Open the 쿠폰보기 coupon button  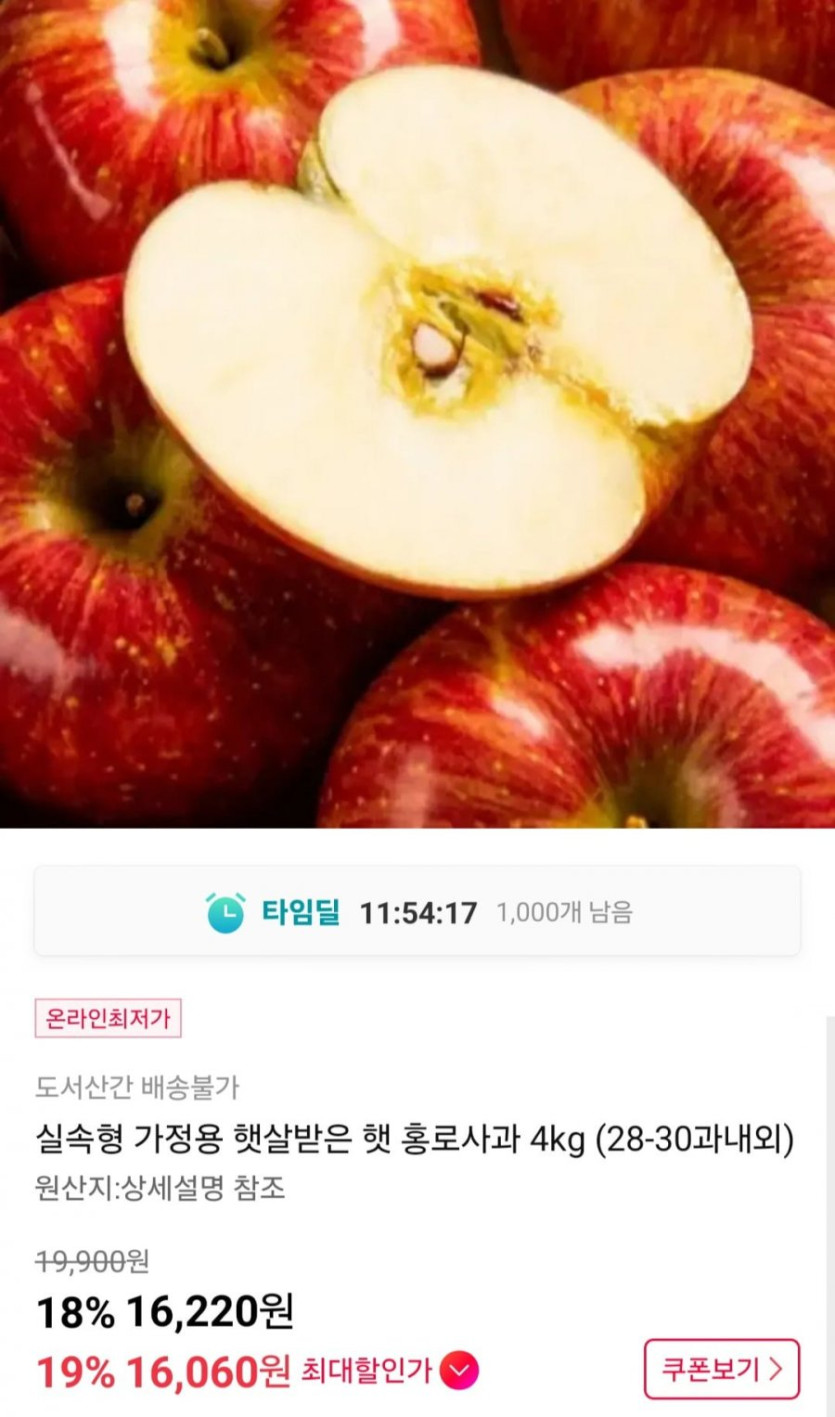tap(721, 1368)
